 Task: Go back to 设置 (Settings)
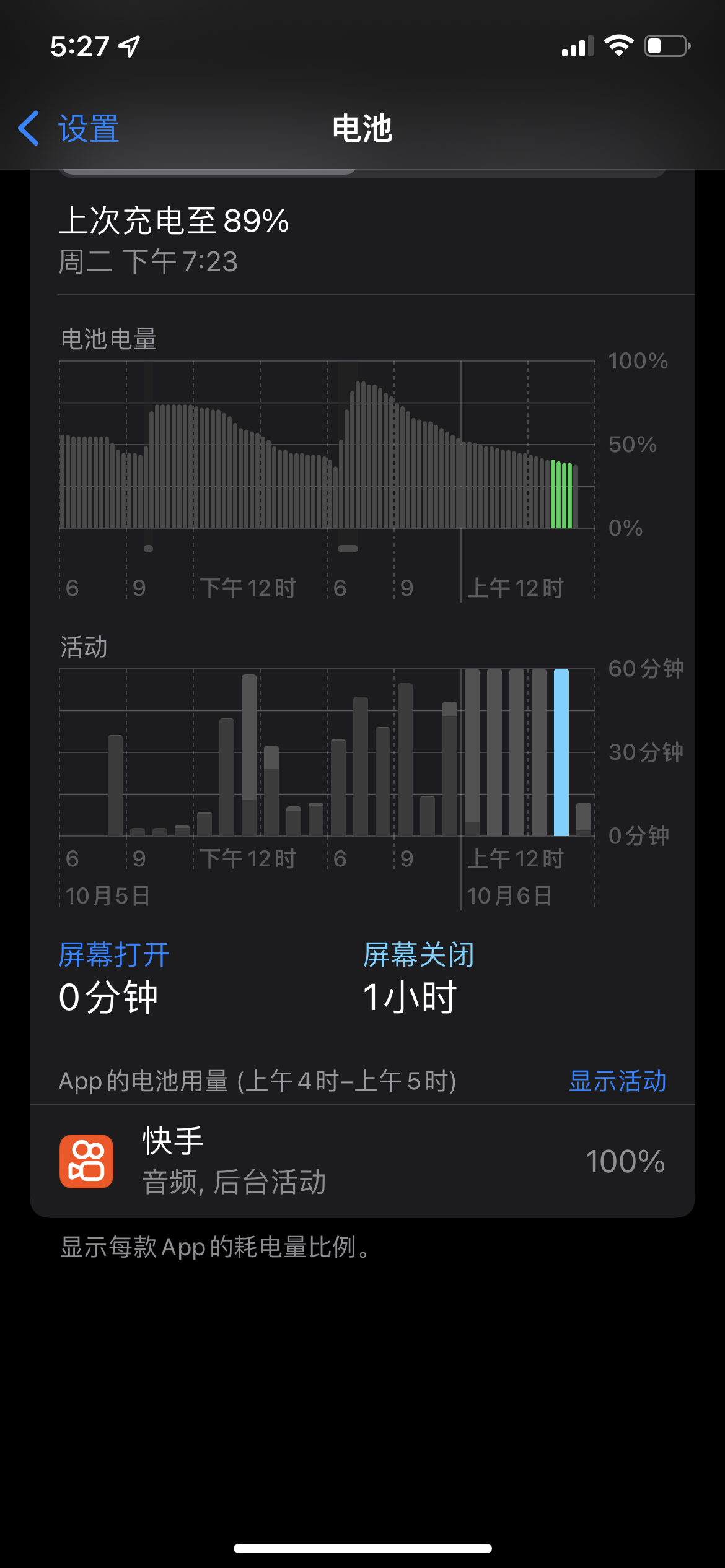[x=69, y=129]
